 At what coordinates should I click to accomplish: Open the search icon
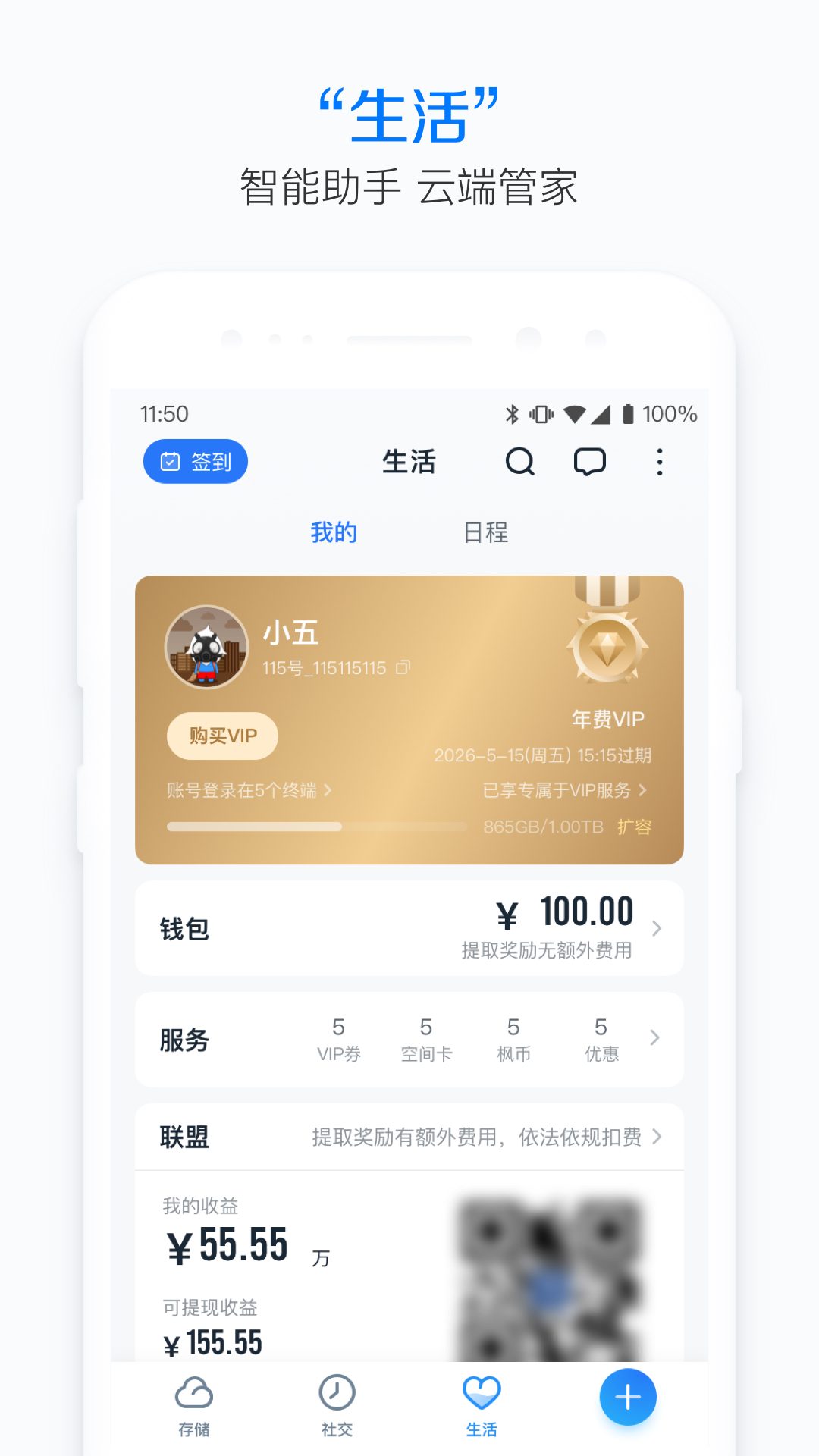coord(519,461)
